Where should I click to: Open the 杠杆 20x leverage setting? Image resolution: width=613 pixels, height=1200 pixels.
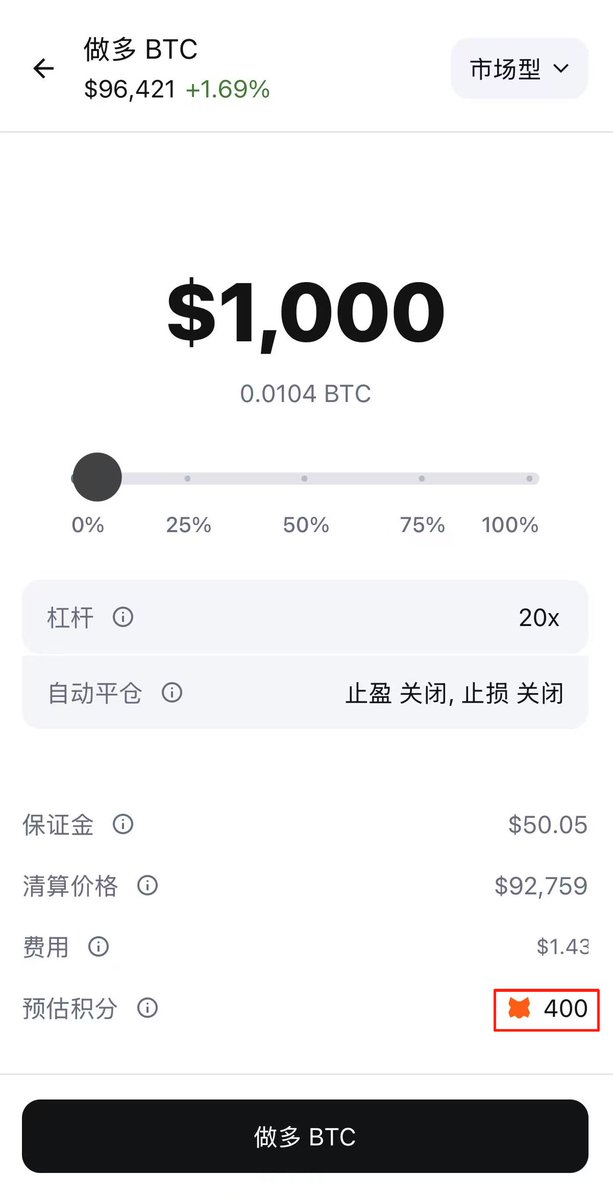tap(305, 617)
